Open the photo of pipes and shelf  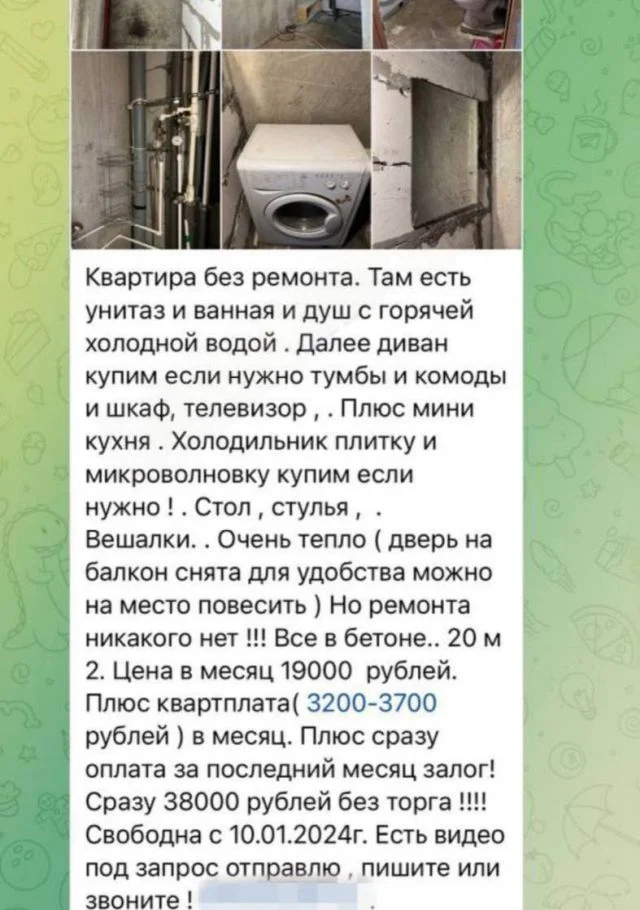point(144,150)
